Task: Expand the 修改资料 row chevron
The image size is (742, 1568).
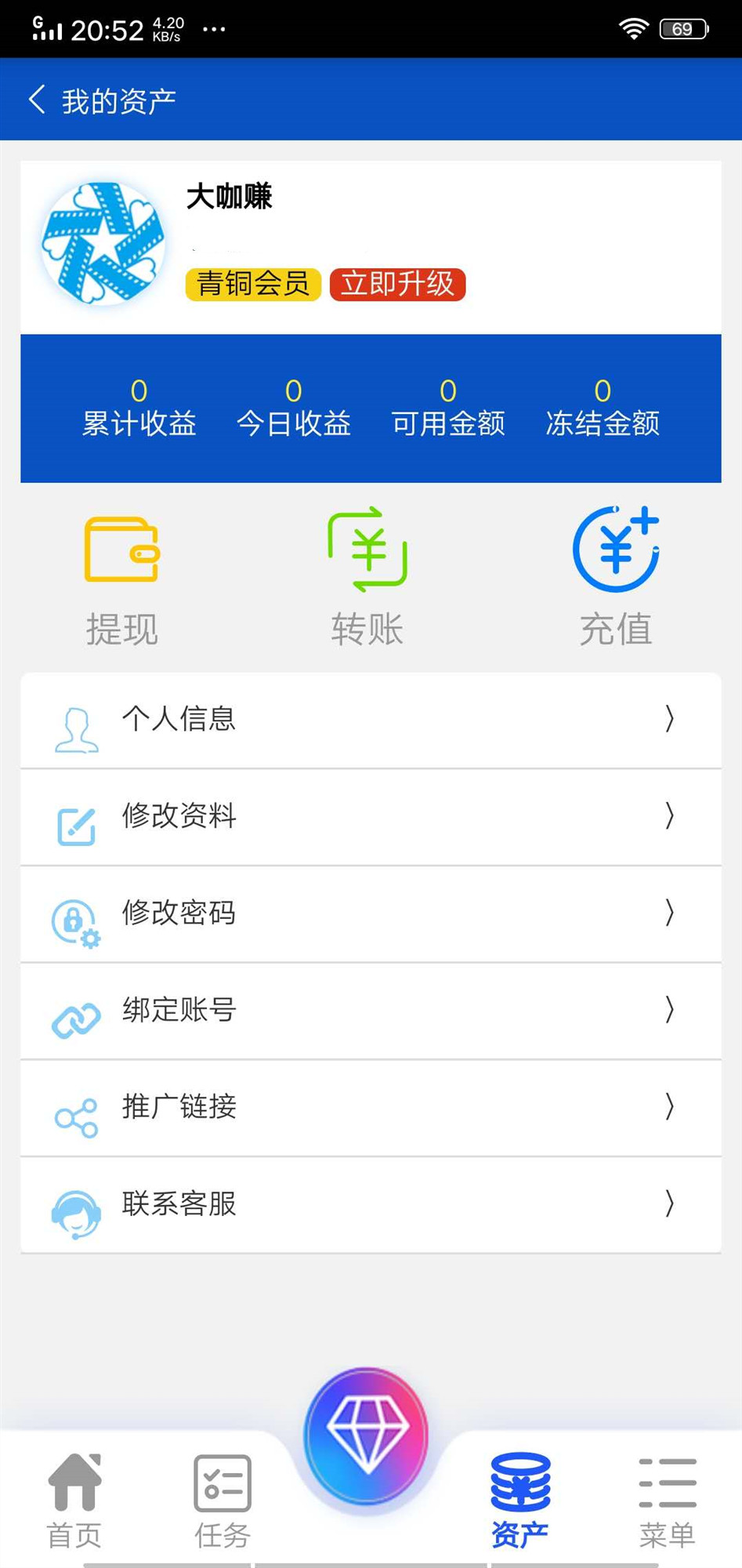Action: [x=669, y=817]
